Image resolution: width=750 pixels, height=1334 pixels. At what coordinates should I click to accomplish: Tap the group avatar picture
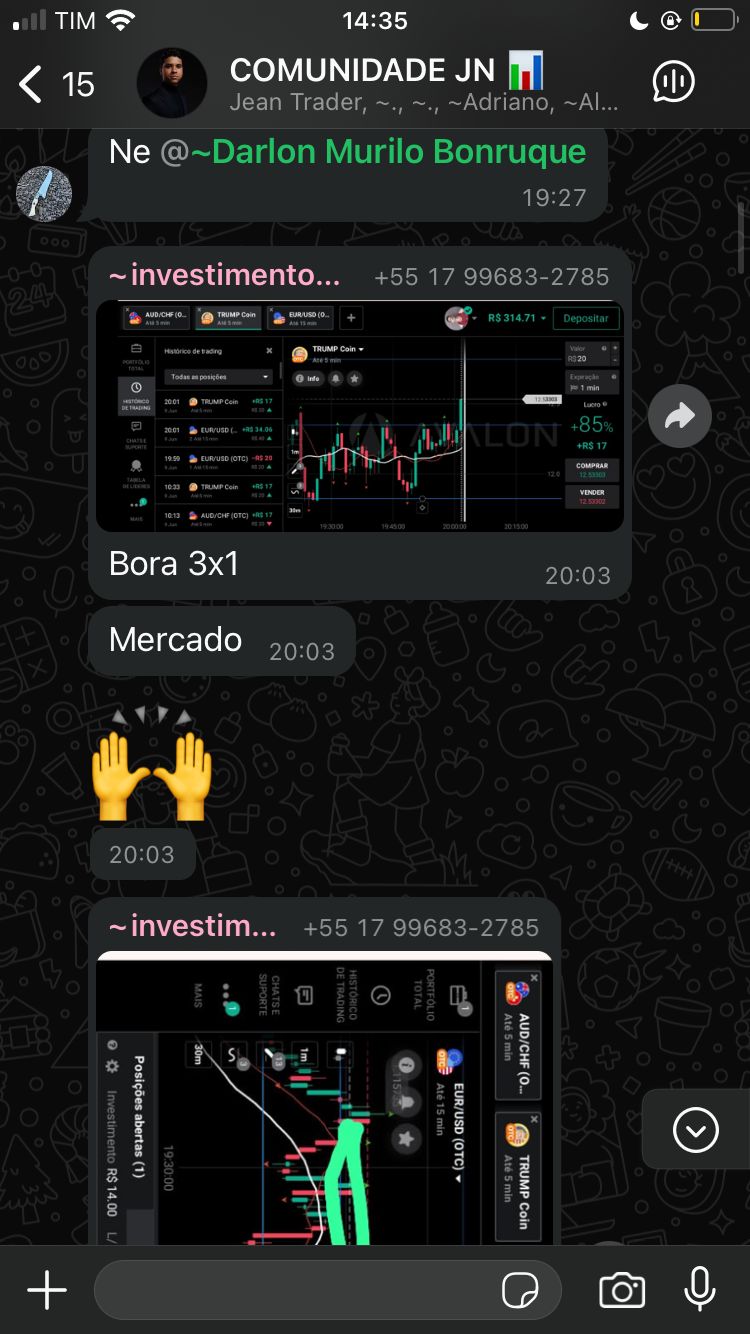tap(172, 83)
